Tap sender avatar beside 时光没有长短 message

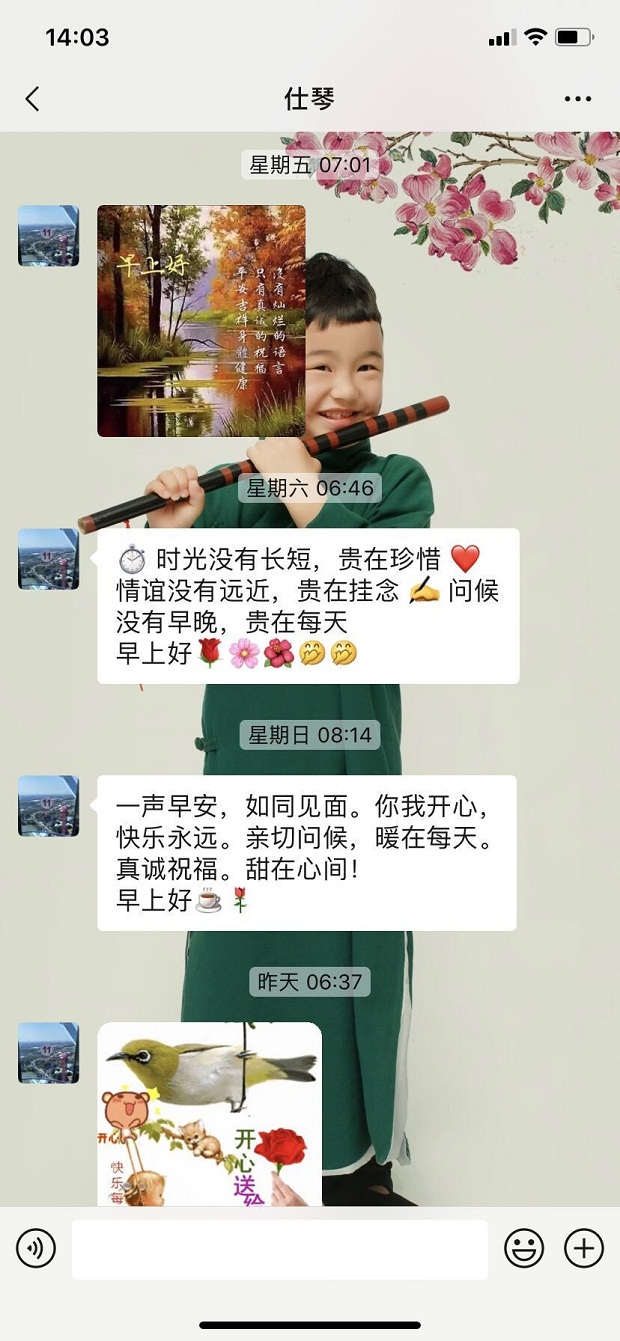point(48,559)
